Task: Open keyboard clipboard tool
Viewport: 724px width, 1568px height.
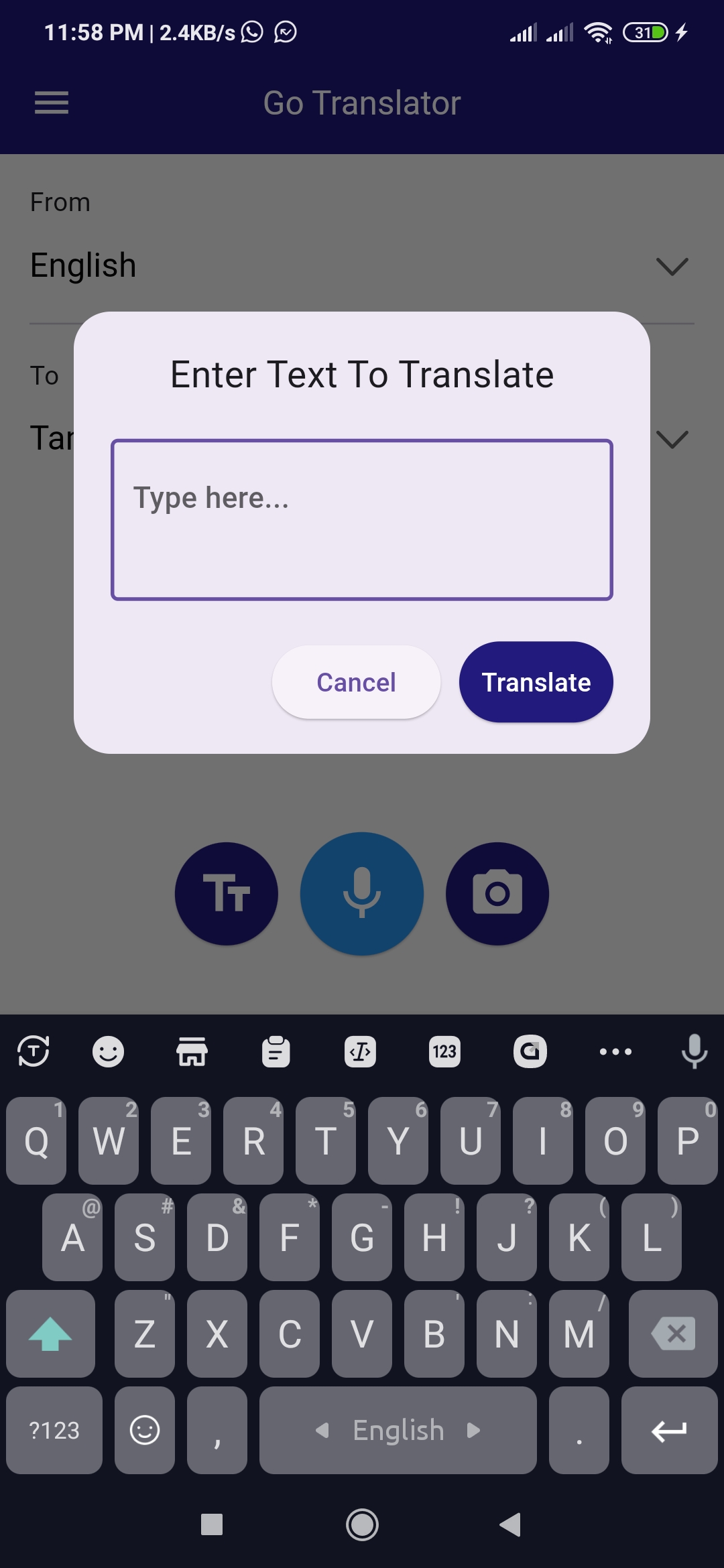Action: point(276,1051)
